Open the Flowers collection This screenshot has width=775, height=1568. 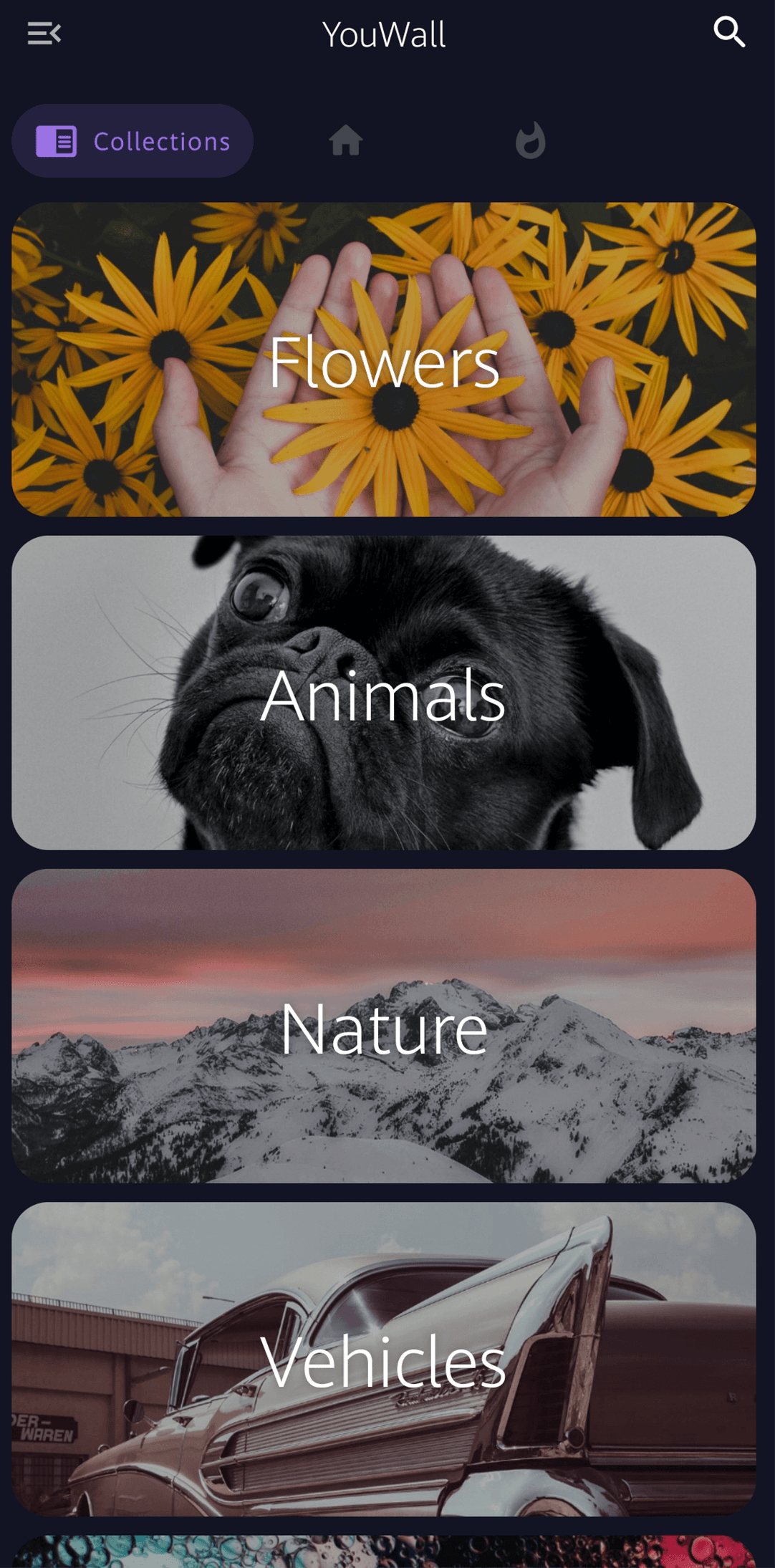(x=384, y=360)
